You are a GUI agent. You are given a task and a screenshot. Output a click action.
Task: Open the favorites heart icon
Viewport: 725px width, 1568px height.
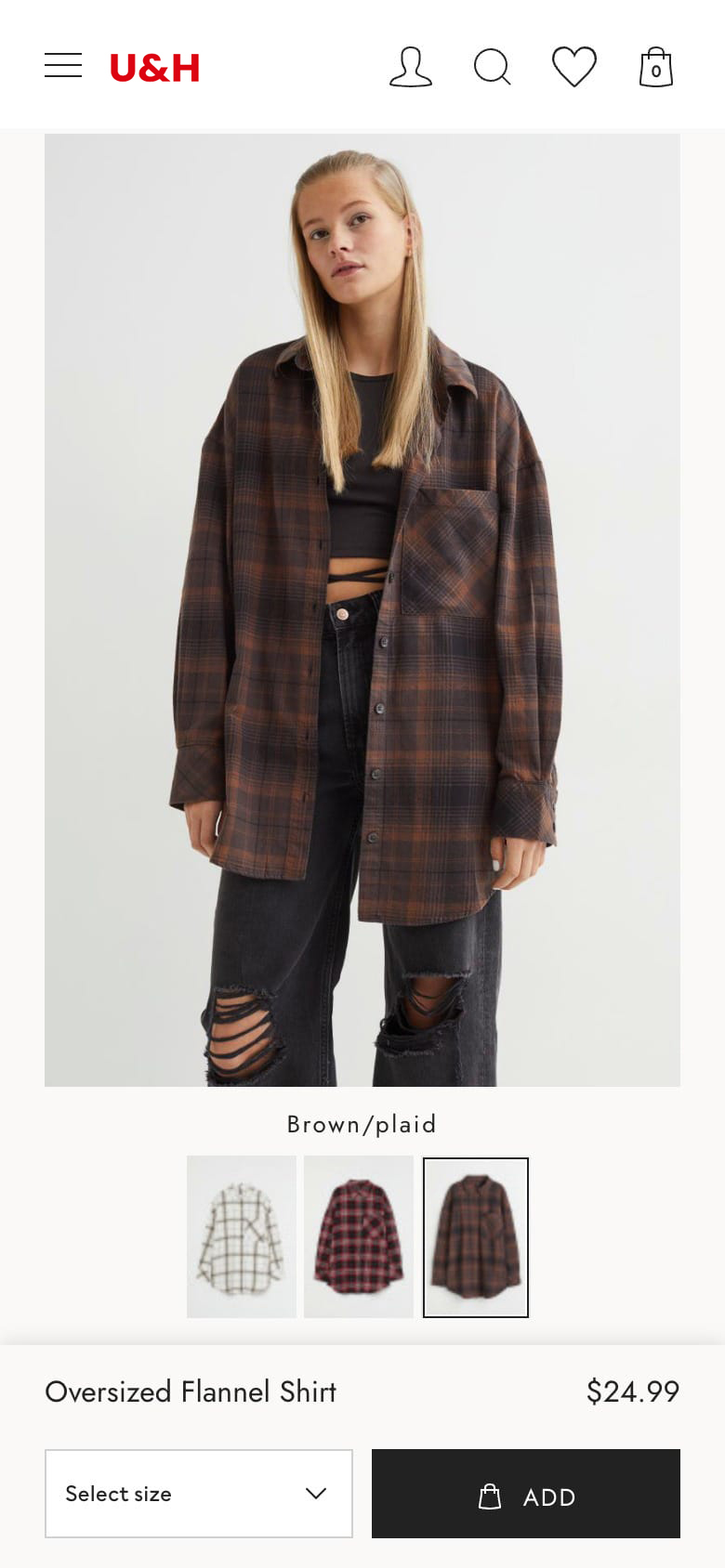pos(573,67)
